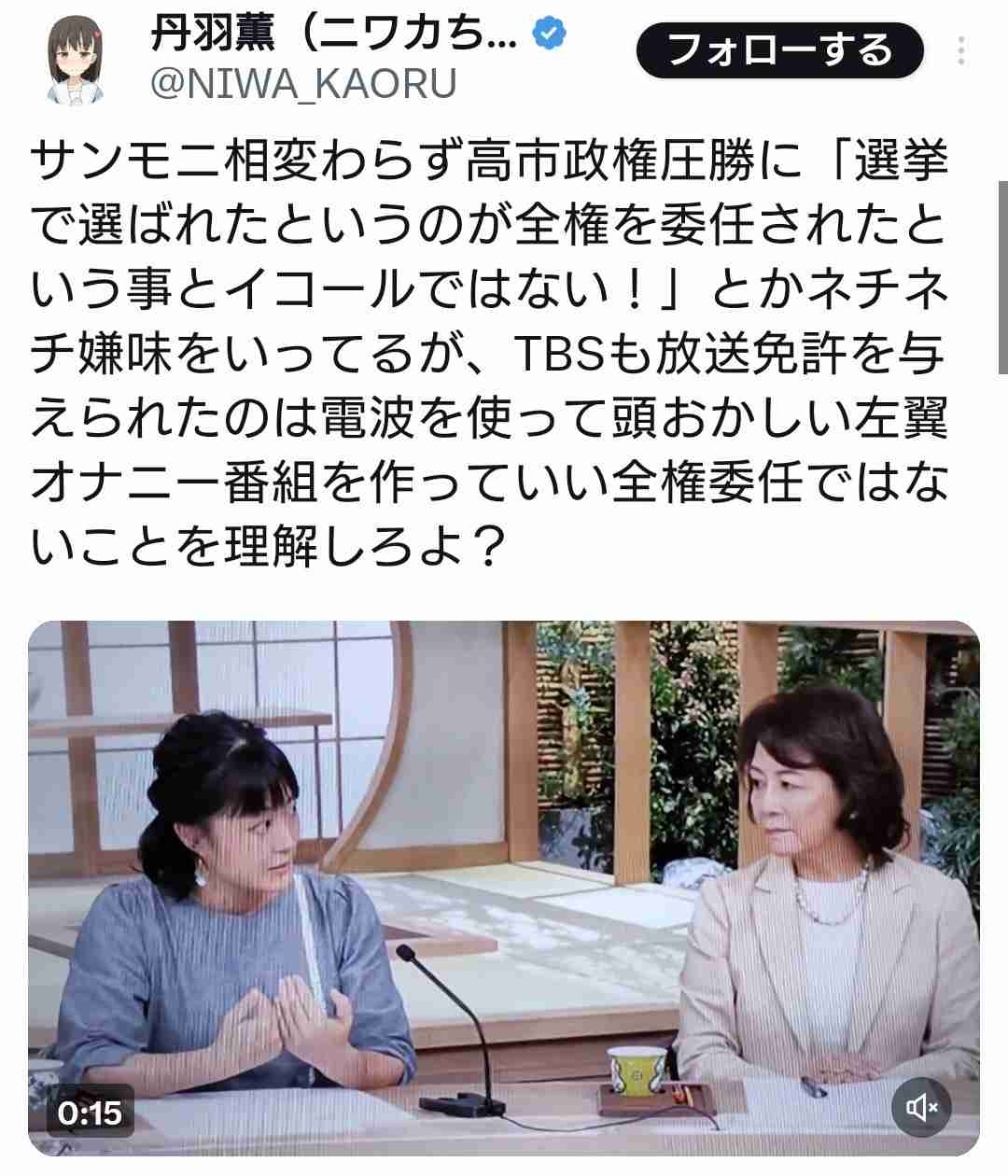Open the @NIWA_KAORU profile handle
This screenshot has height=1176, width=1008.
303,84
